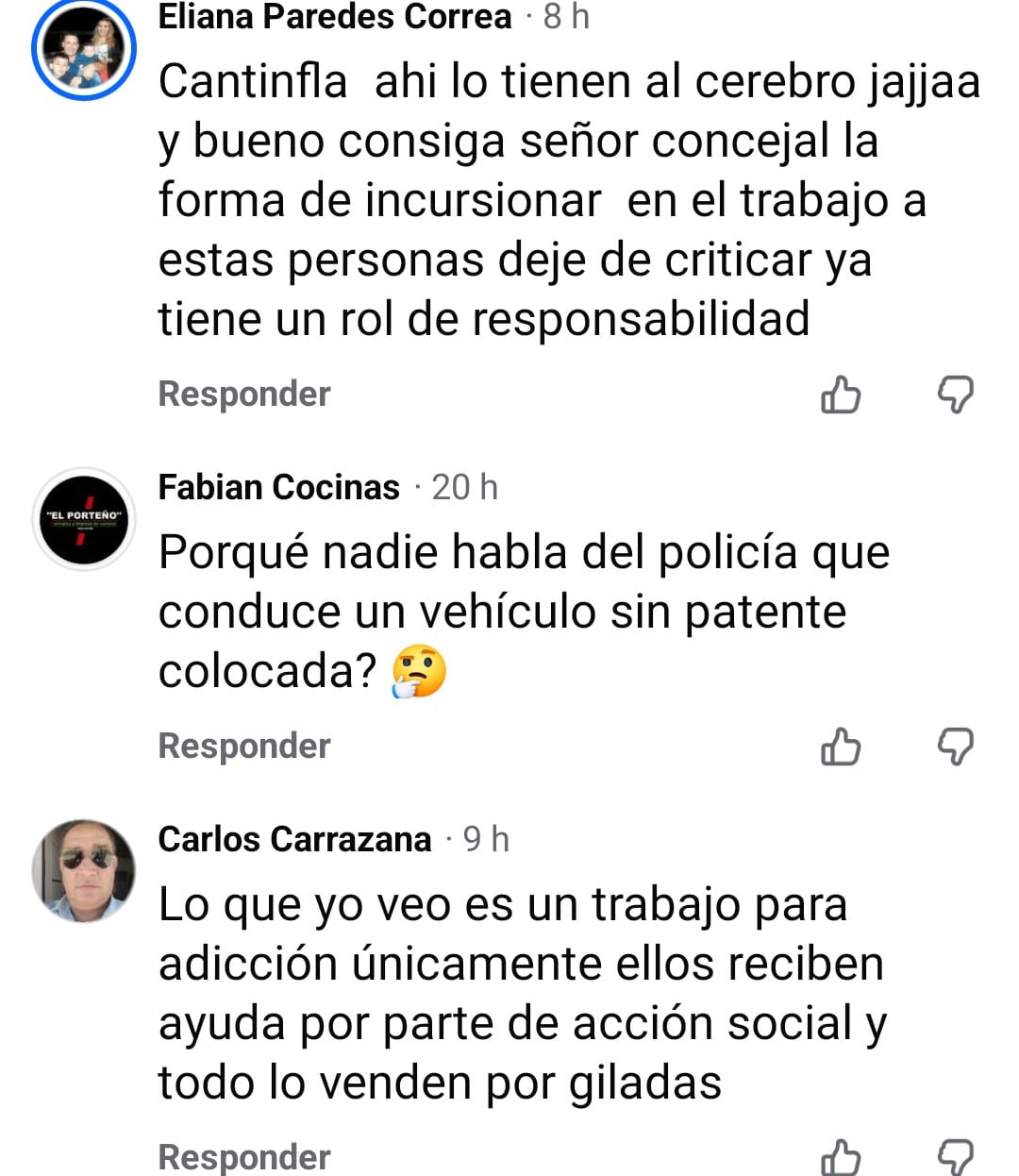Screen dimensions: 1019x1176
Task: Thumbs down Fabian Cocinas' comment
Action: pyautogui.click(x=955, y=747)
